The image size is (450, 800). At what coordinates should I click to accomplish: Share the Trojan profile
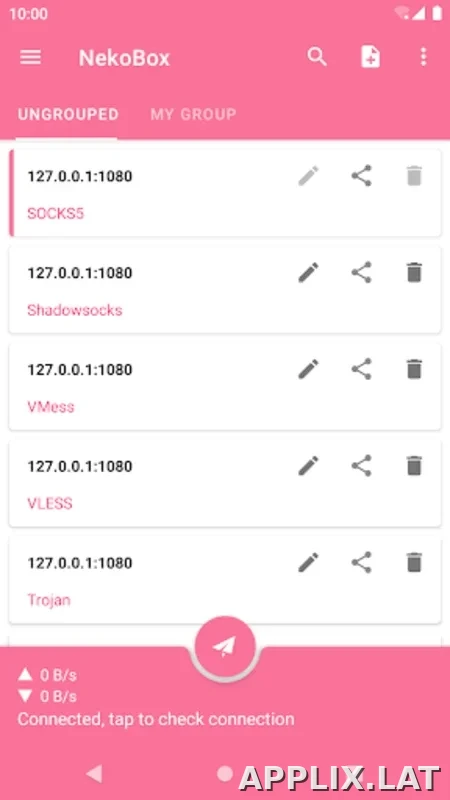click(x=362, y=562)
